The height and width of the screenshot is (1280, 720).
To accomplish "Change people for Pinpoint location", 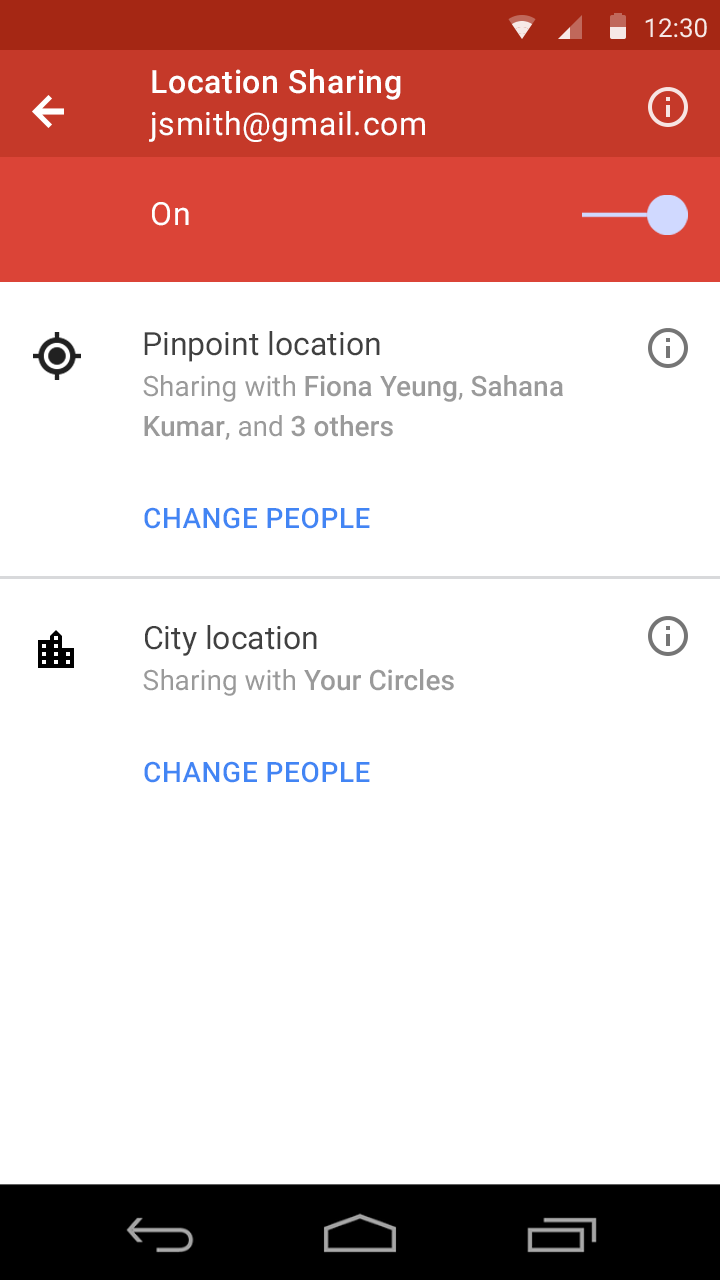I will [257, 518].
